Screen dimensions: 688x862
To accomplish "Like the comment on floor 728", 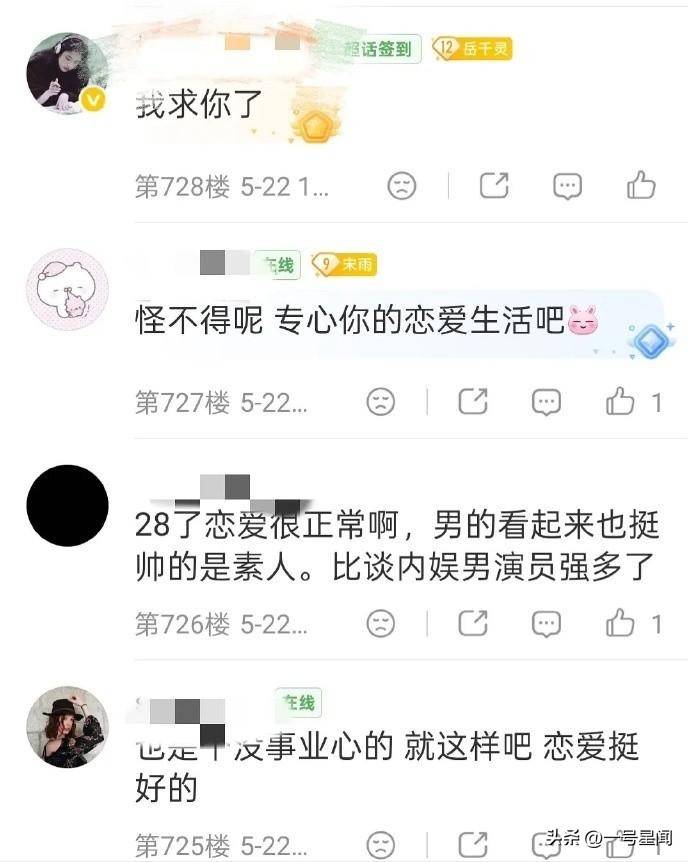I will pyautogui.click(x=641, y=185).
